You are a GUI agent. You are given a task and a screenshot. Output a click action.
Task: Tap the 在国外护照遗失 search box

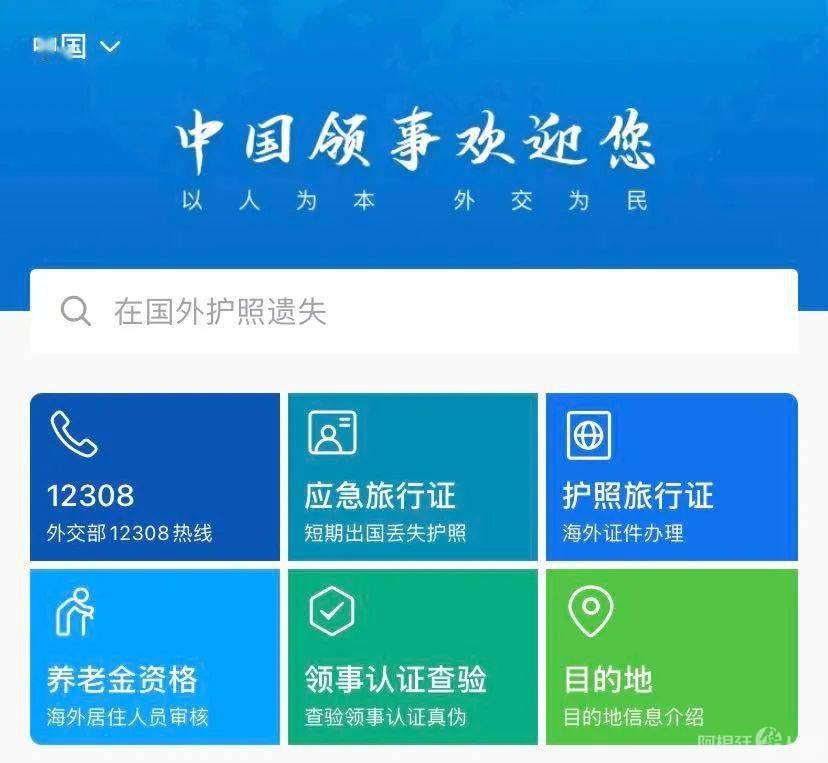click(x=413, y=311)
